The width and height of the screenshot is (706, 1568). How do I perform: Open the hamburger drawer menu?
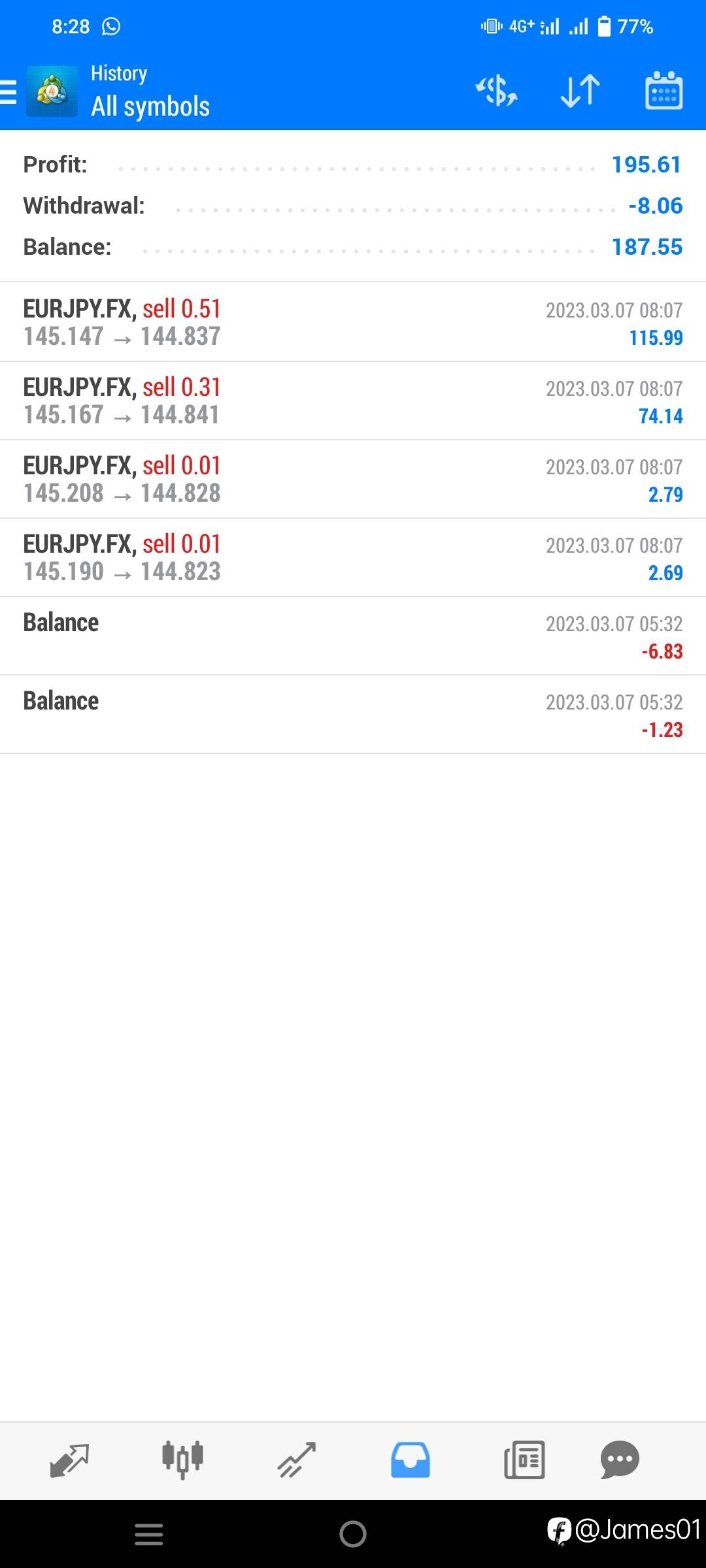pos(8,91)
